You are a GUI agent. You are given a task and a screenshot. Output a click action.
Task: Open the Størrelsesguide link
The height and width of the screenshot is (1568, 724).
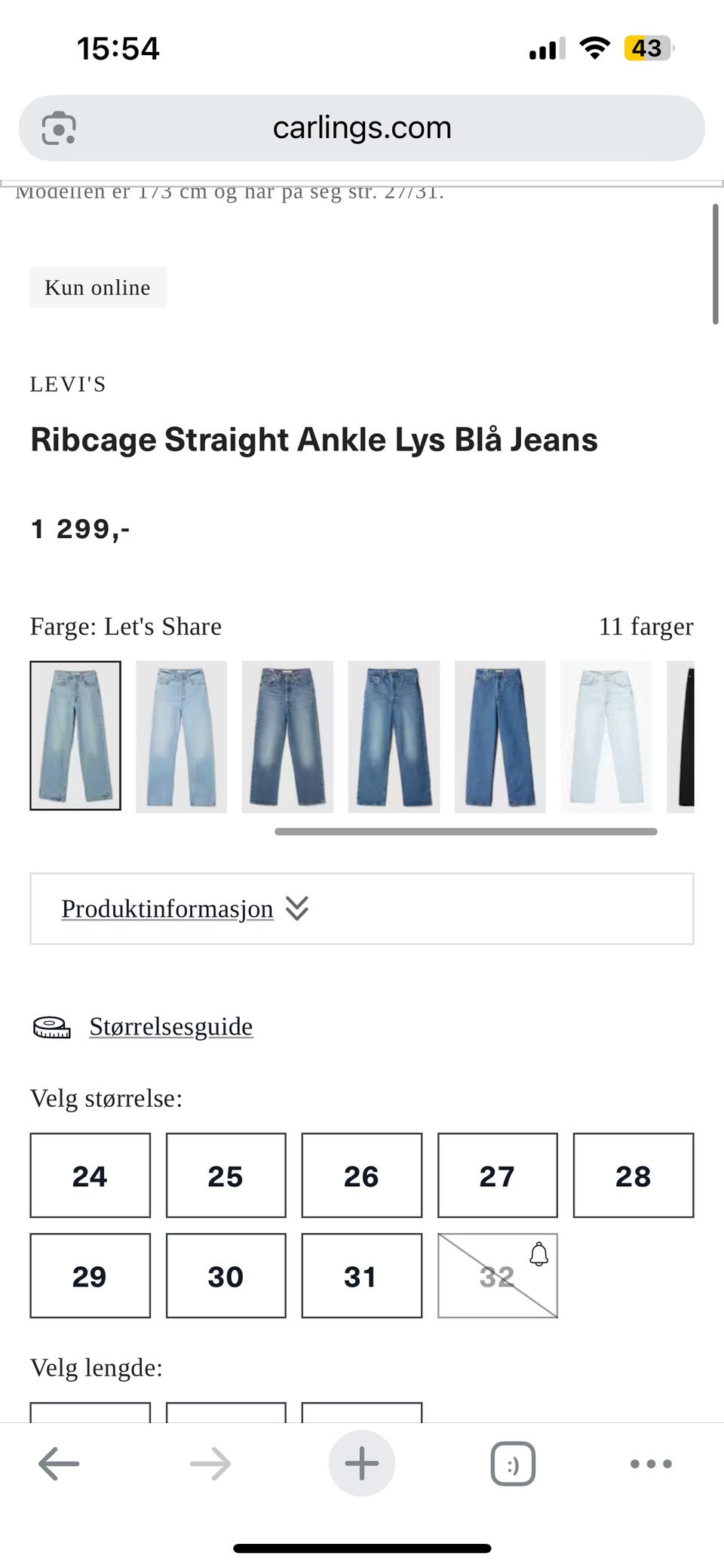tap(170, 1026)
